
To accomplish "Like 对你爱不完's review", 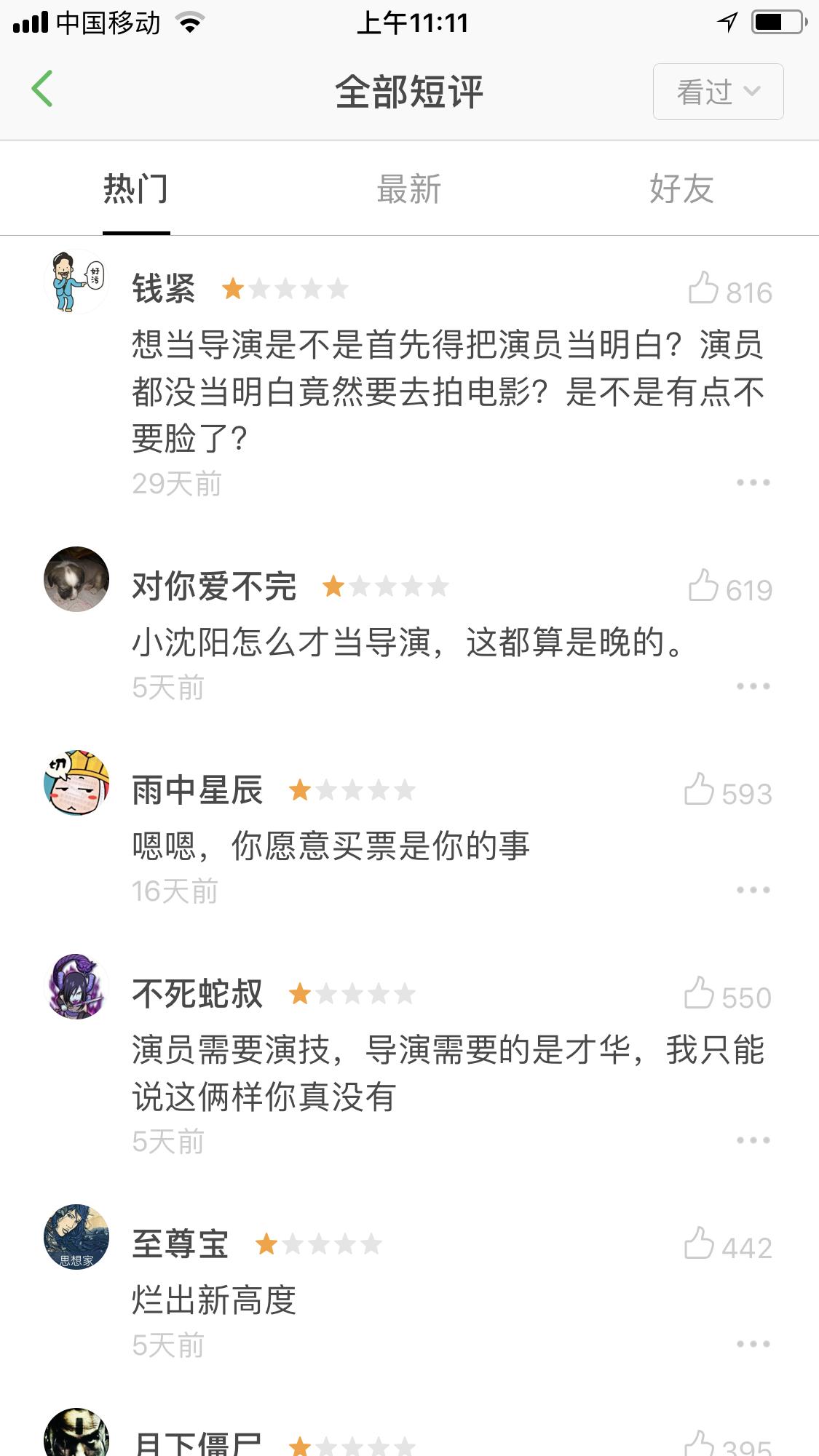I will pos(704,586).
